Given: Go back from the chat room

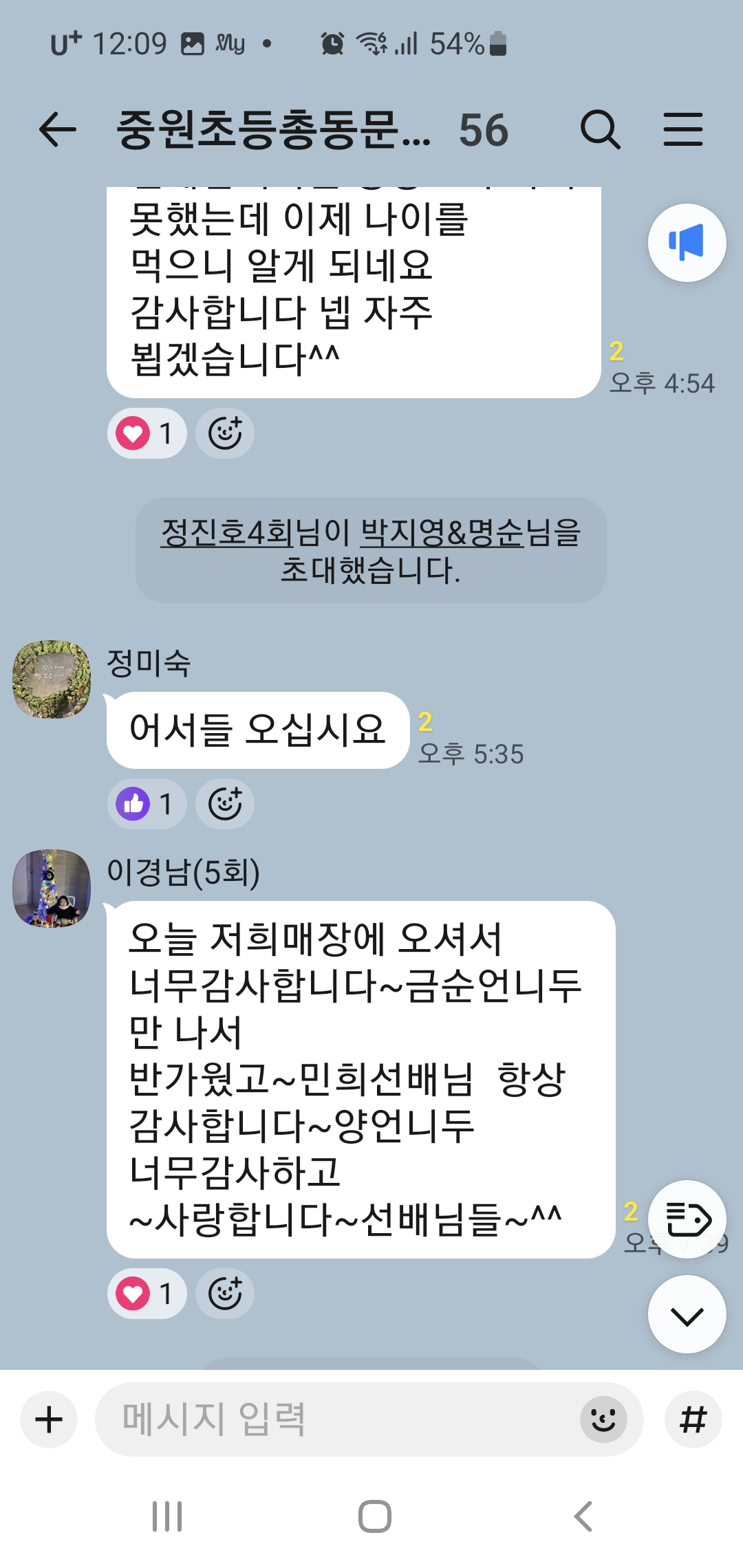Looking at the screenshot, I should [x=57, y=130].
